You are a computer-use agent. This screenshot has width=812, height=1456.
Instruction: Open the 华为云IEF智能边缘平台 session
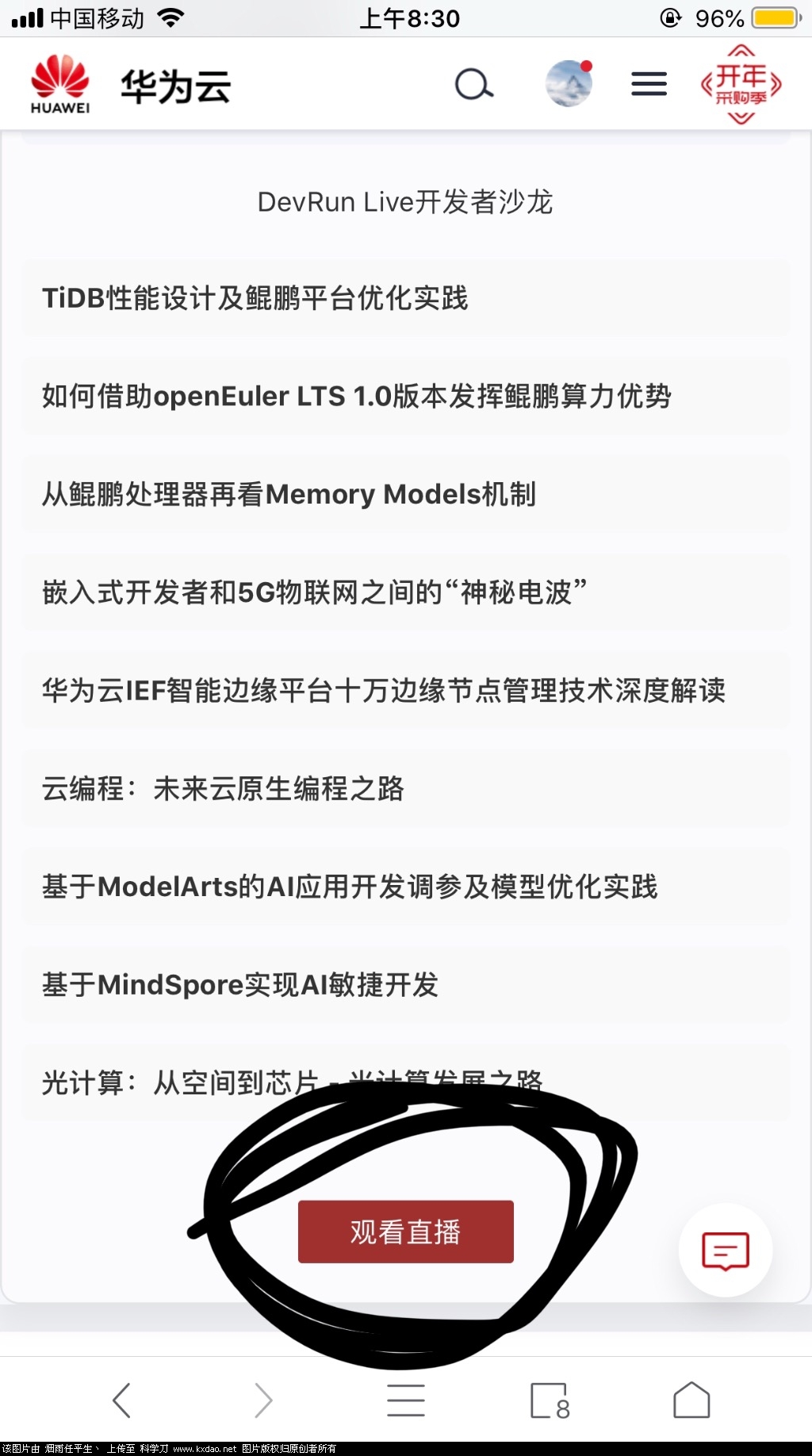coord(383,691)
